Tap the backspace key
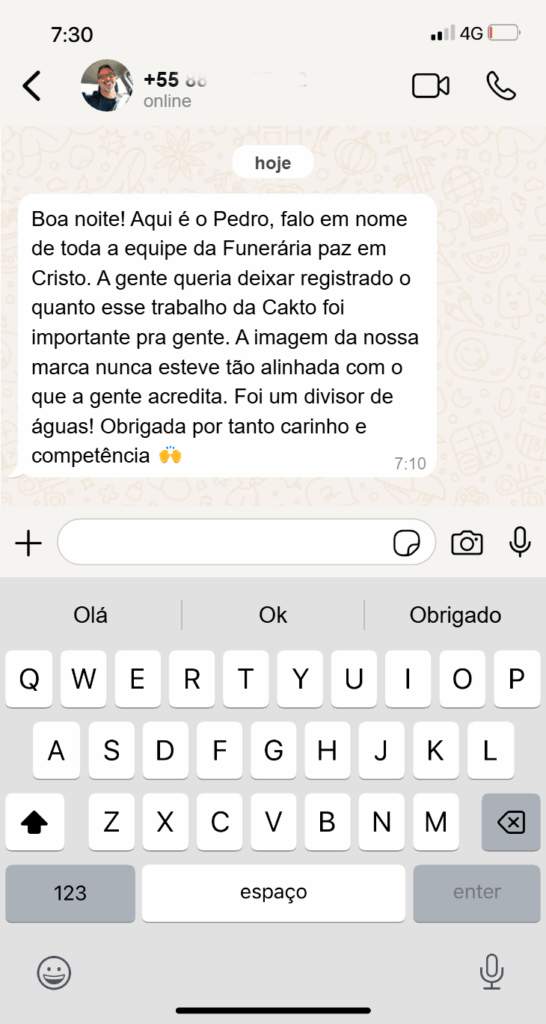The height and width of the screenshot is (1024, 546). point(511,823)
